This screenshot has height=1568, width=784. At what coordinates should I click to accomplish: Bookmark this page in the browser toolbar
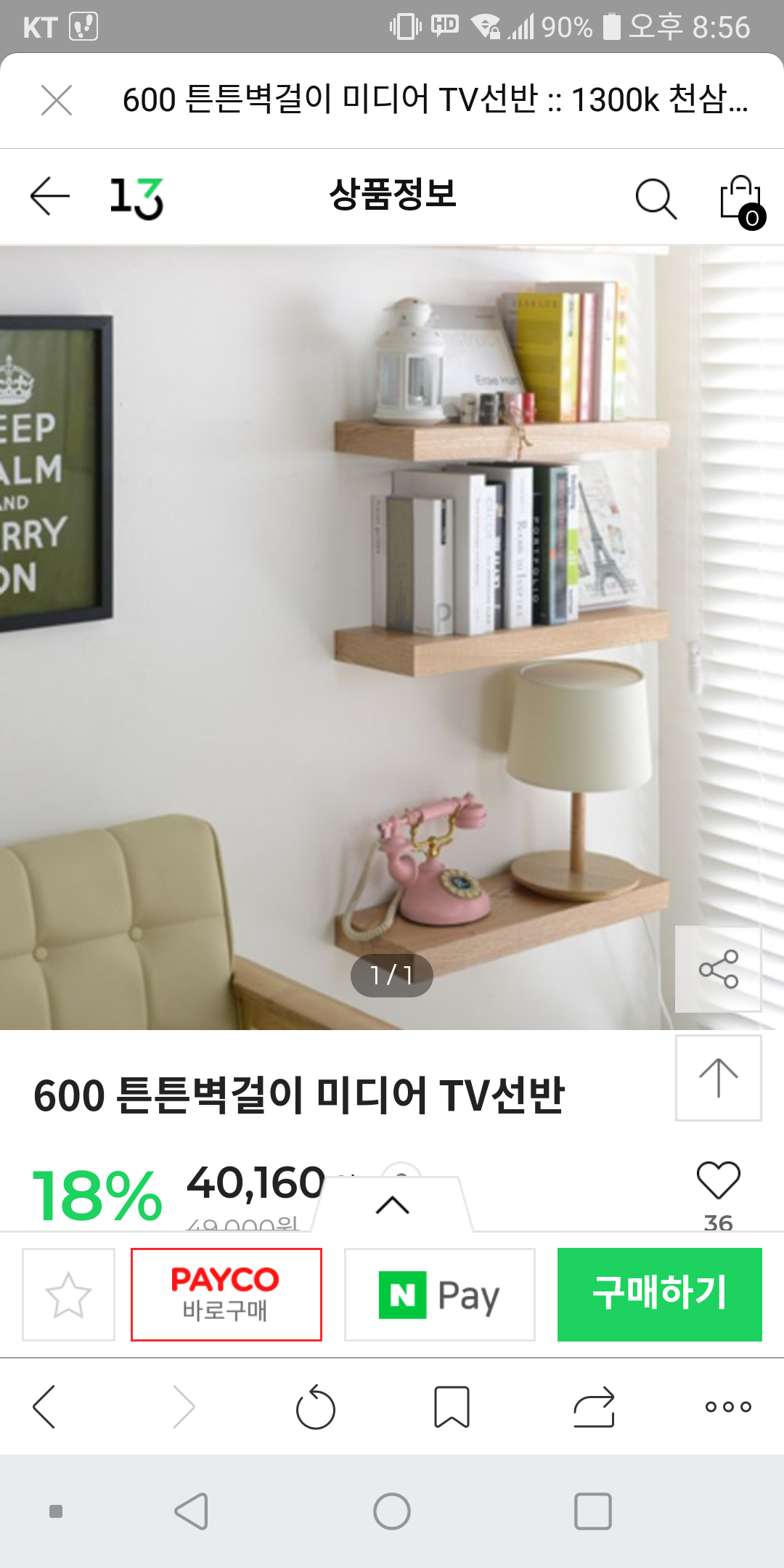coord(452,1407)
